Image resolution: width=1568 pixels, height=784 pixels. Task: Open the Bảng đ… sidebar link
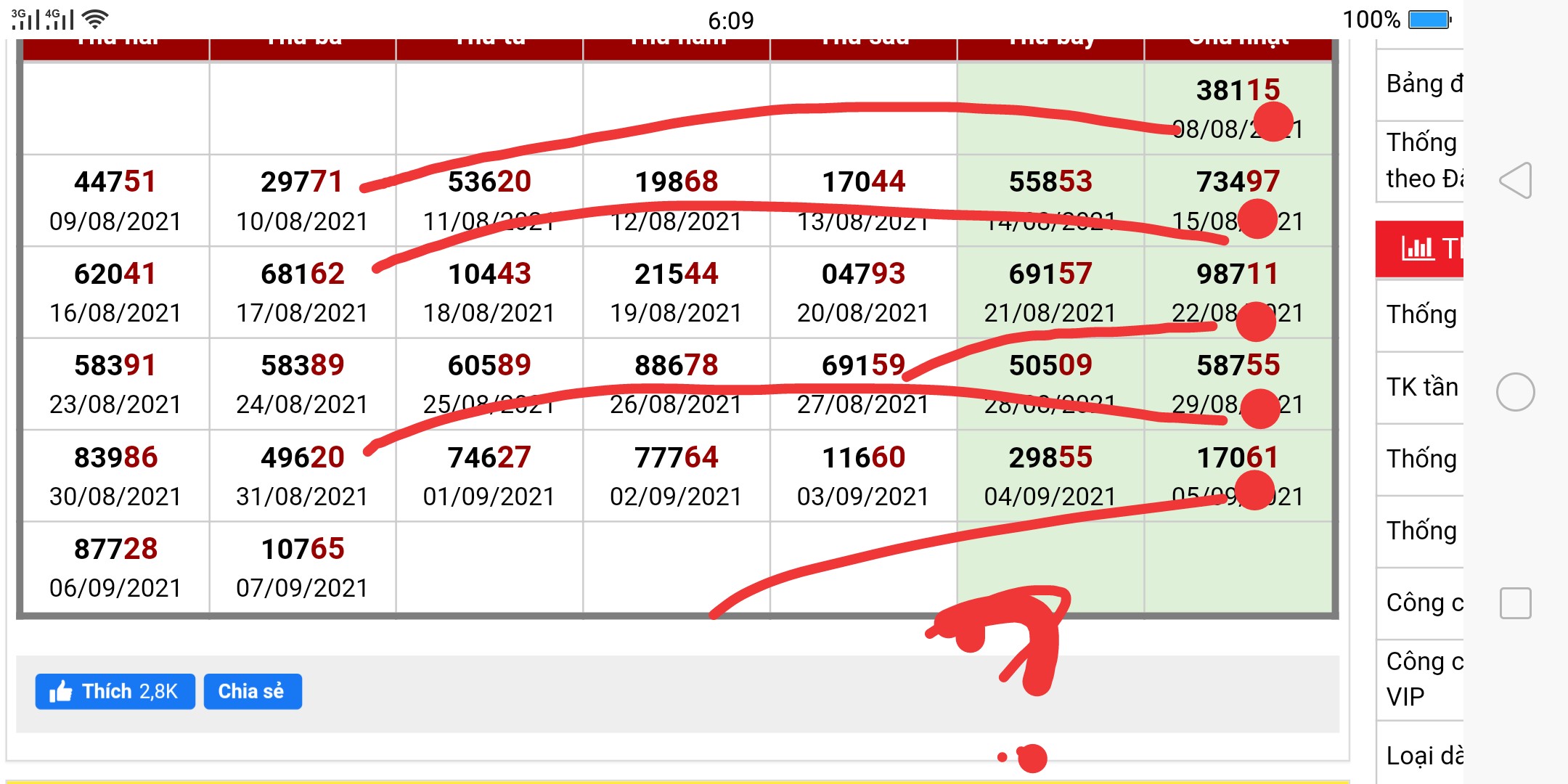(x=1423, y=84)
